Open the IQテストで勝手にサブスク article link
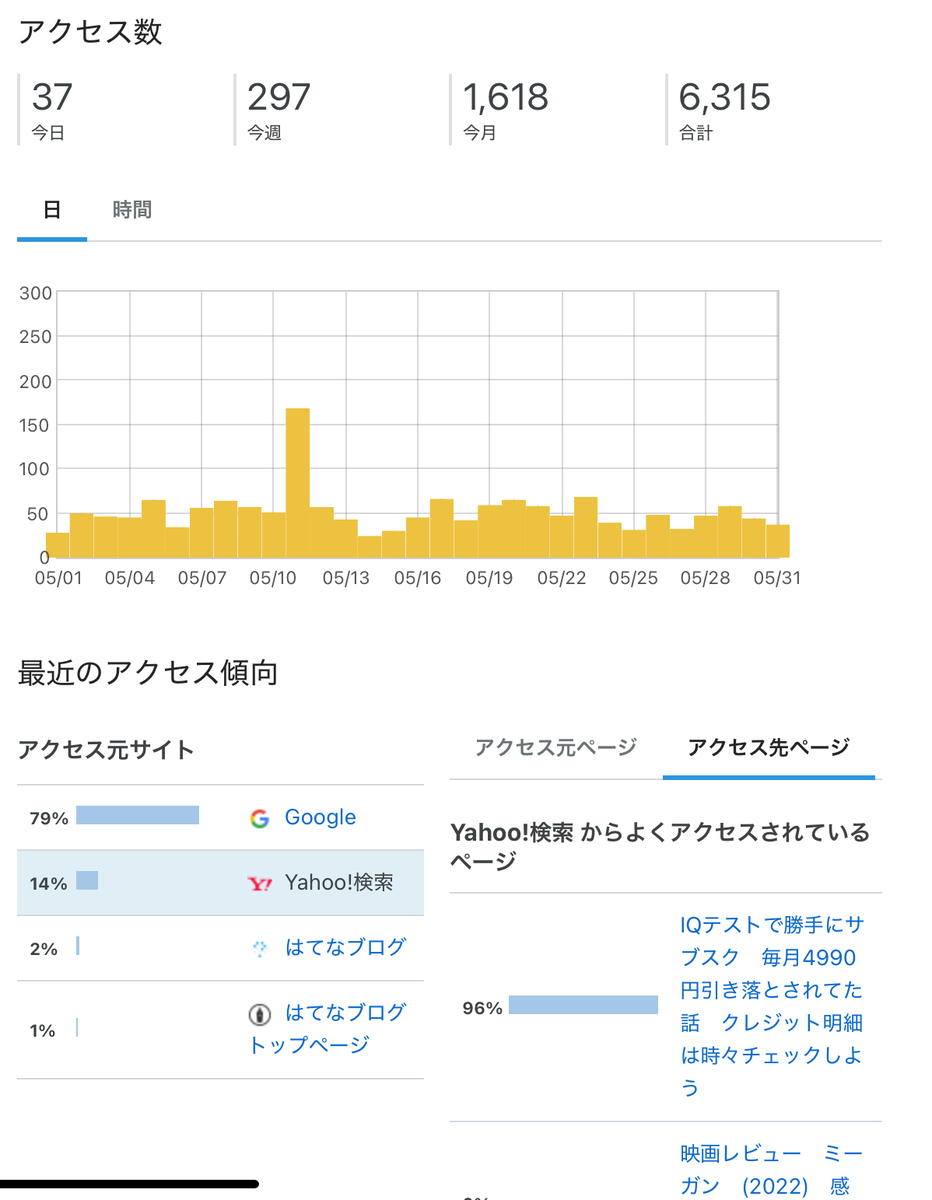Viewport: 932px width, 1200px height. tap(771, 1006)
